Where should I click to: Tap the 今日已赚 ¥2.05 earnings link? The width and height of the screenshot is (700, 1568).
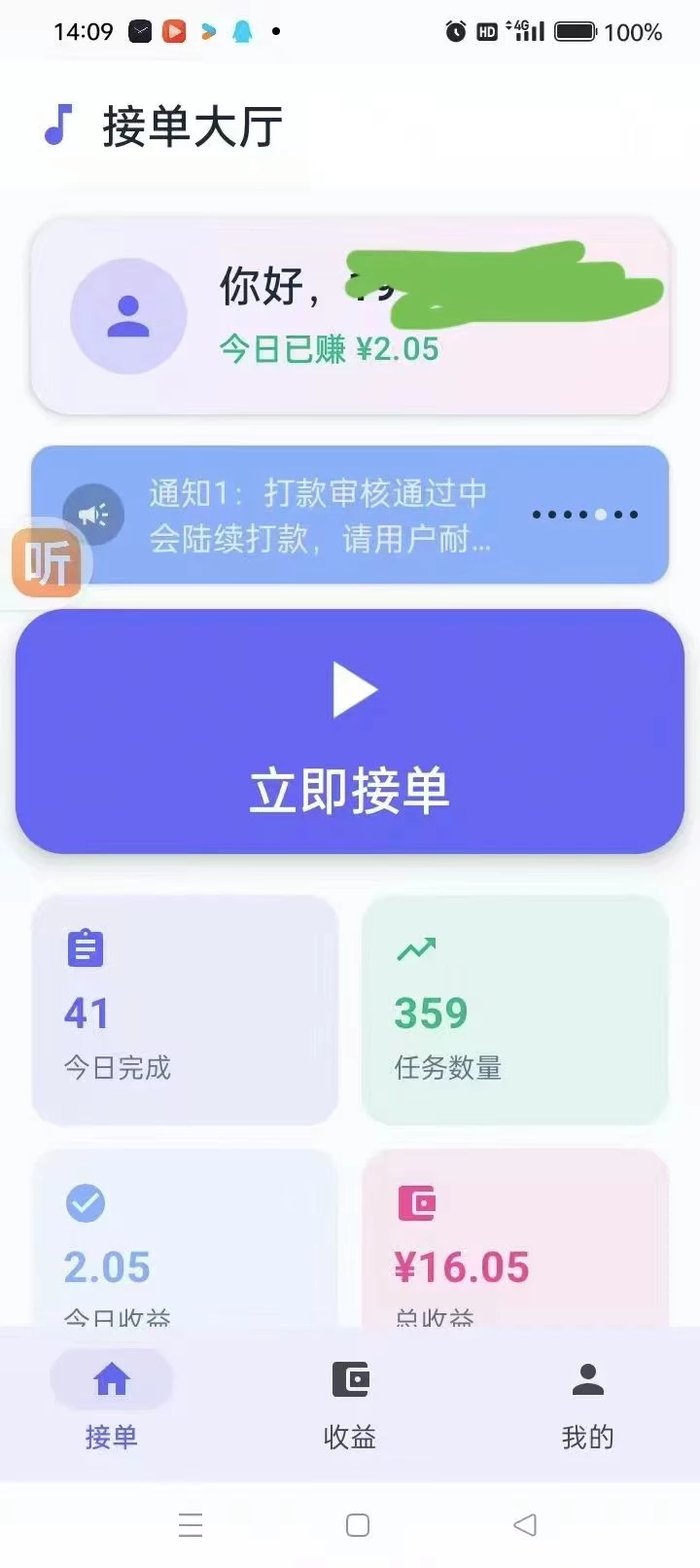[x=328, y=348]
